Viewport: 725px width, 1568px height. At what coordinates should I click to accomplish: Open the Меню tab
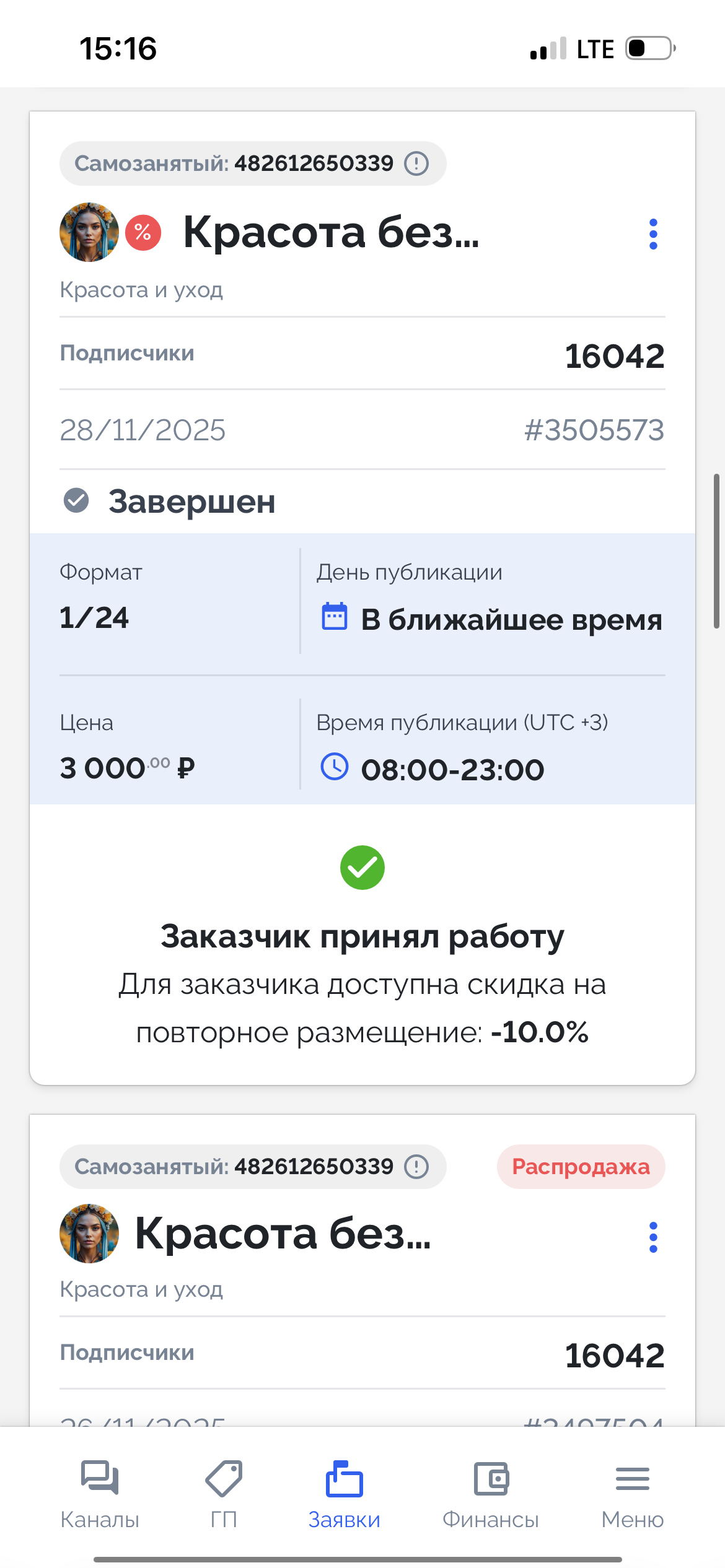coord(632,1494)
